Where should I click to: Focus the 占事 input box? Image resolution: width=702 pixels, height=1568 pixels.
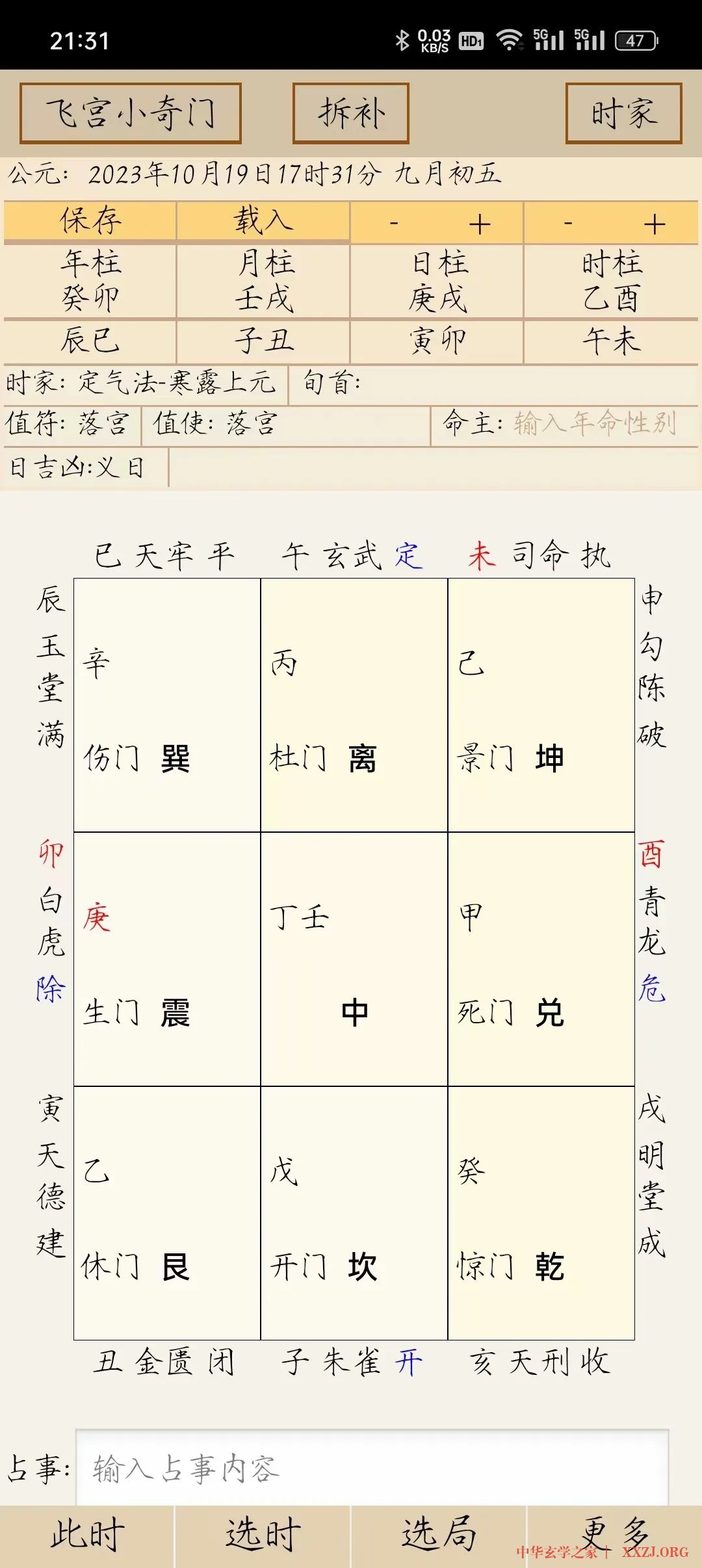[372, 1468]
